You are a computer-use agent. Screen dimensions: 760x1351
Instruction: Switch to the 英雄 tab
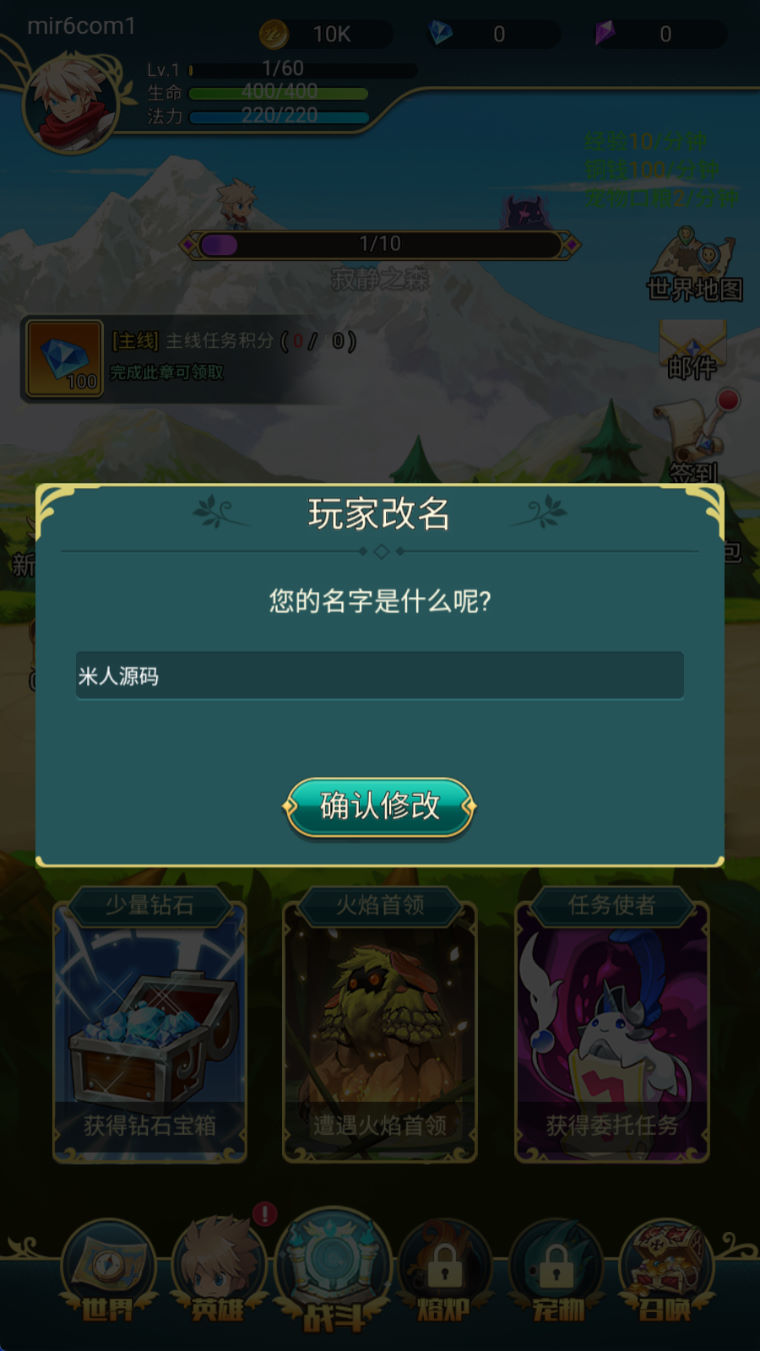tap(219, 1272)
